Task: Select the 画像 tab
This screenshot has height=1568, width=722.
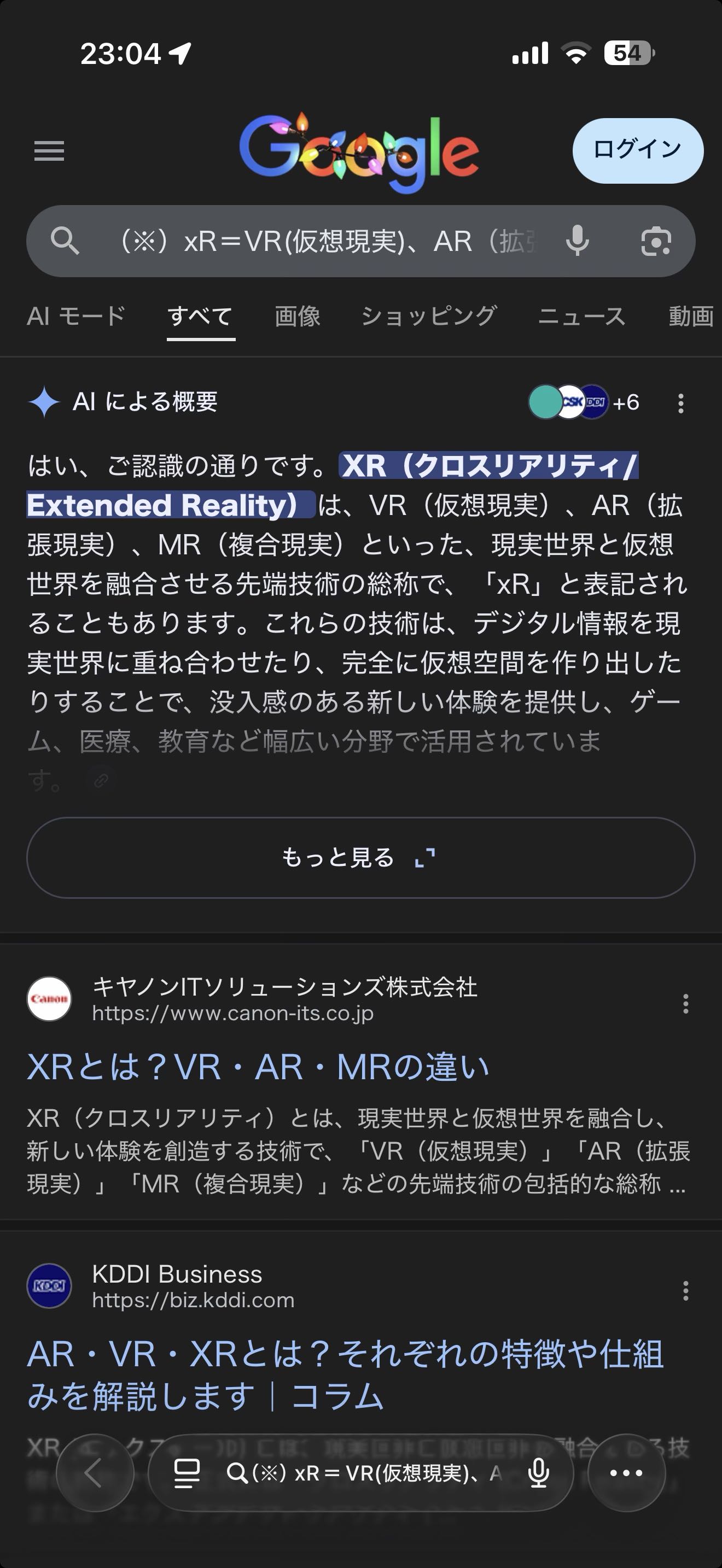Action: coord(297,317)
